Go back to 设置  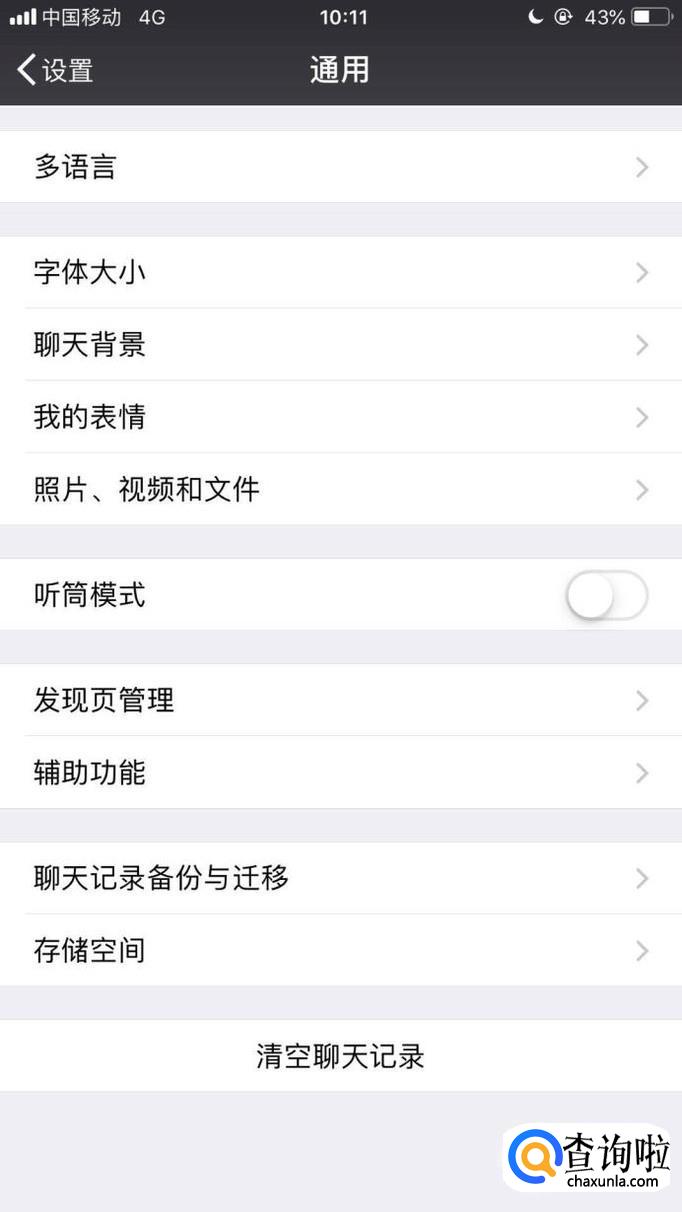(55, 70)
